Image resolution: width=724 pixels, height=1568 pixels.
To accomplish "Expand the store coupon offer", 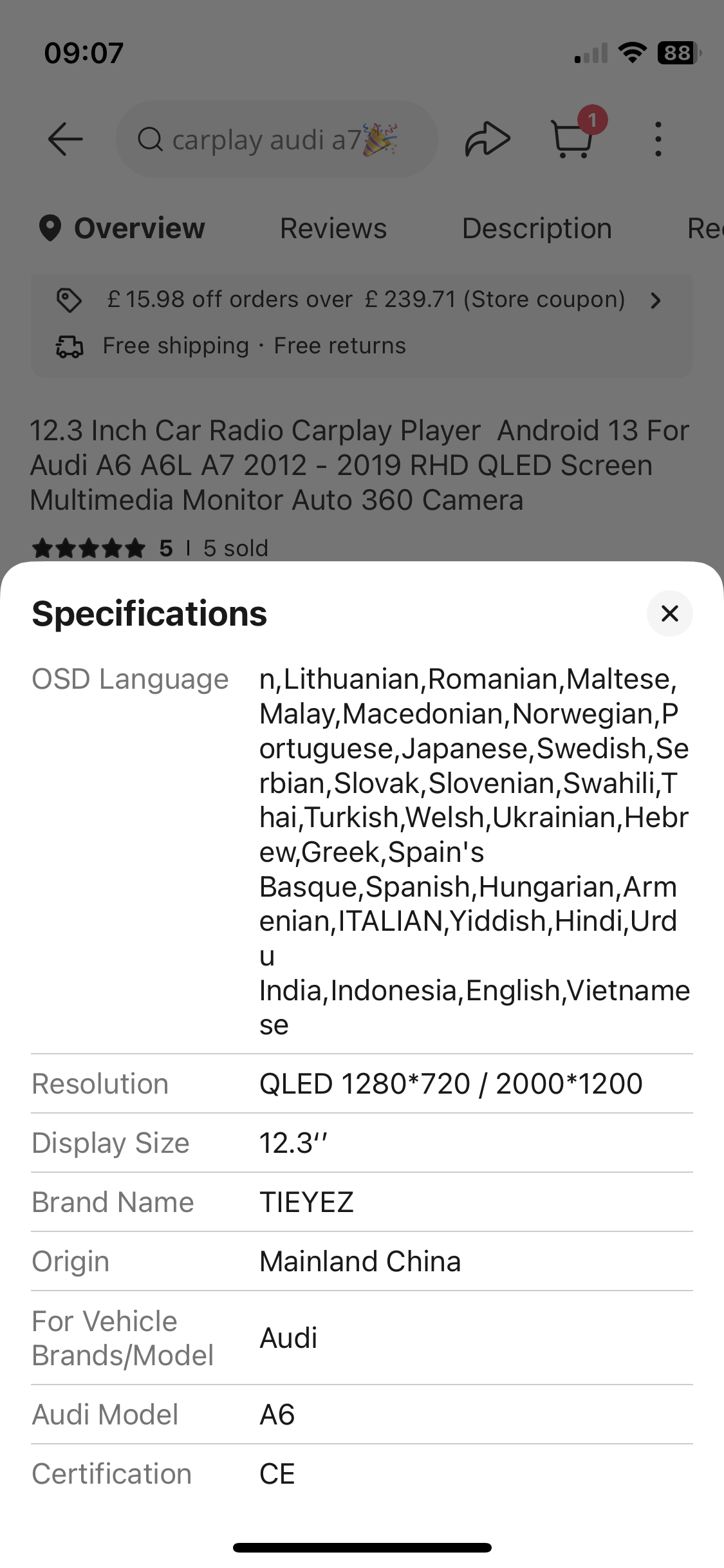I will (x=362, y=300).
